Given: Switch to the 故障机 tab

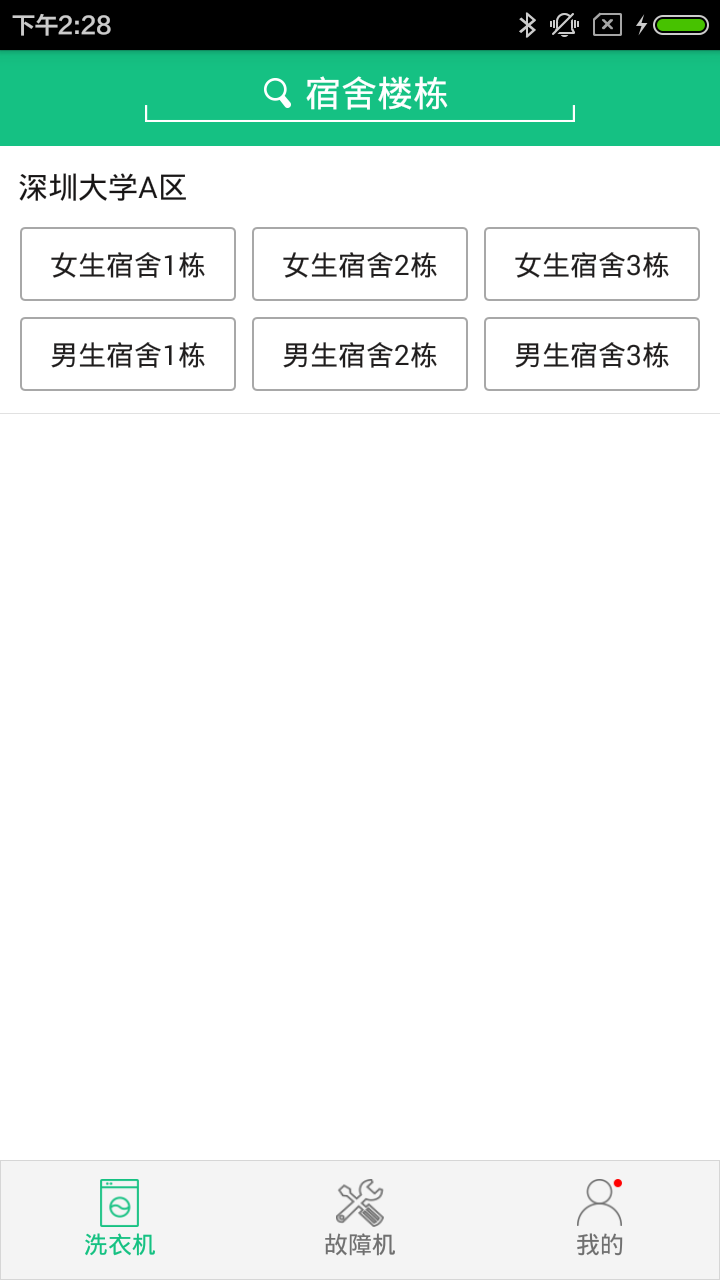Looking at the screenshot, I should (x=358, y=1244).
